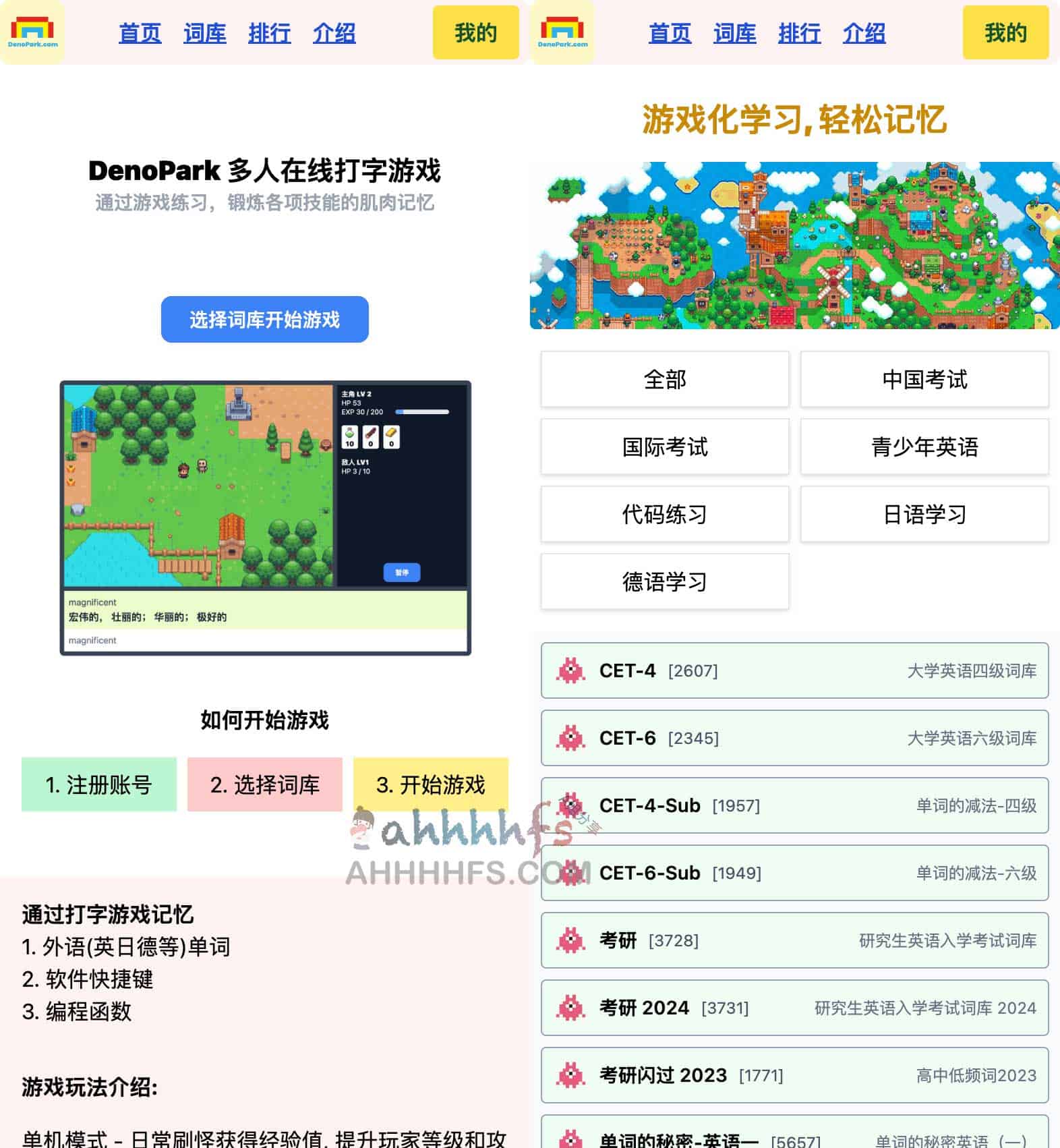Select the 全部 category
Screen dimensions: 1060x1148
pos(664,379)
